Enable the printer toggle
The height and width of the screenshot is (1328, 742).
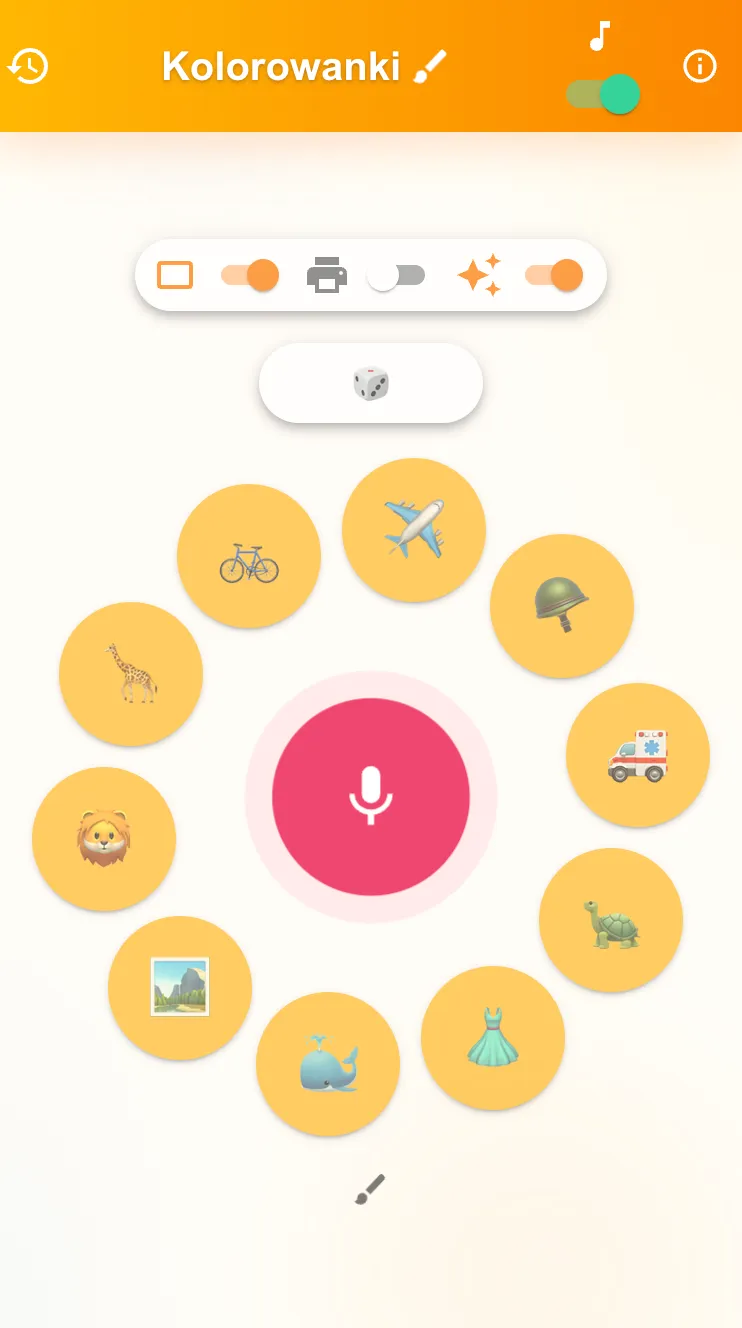396,276
